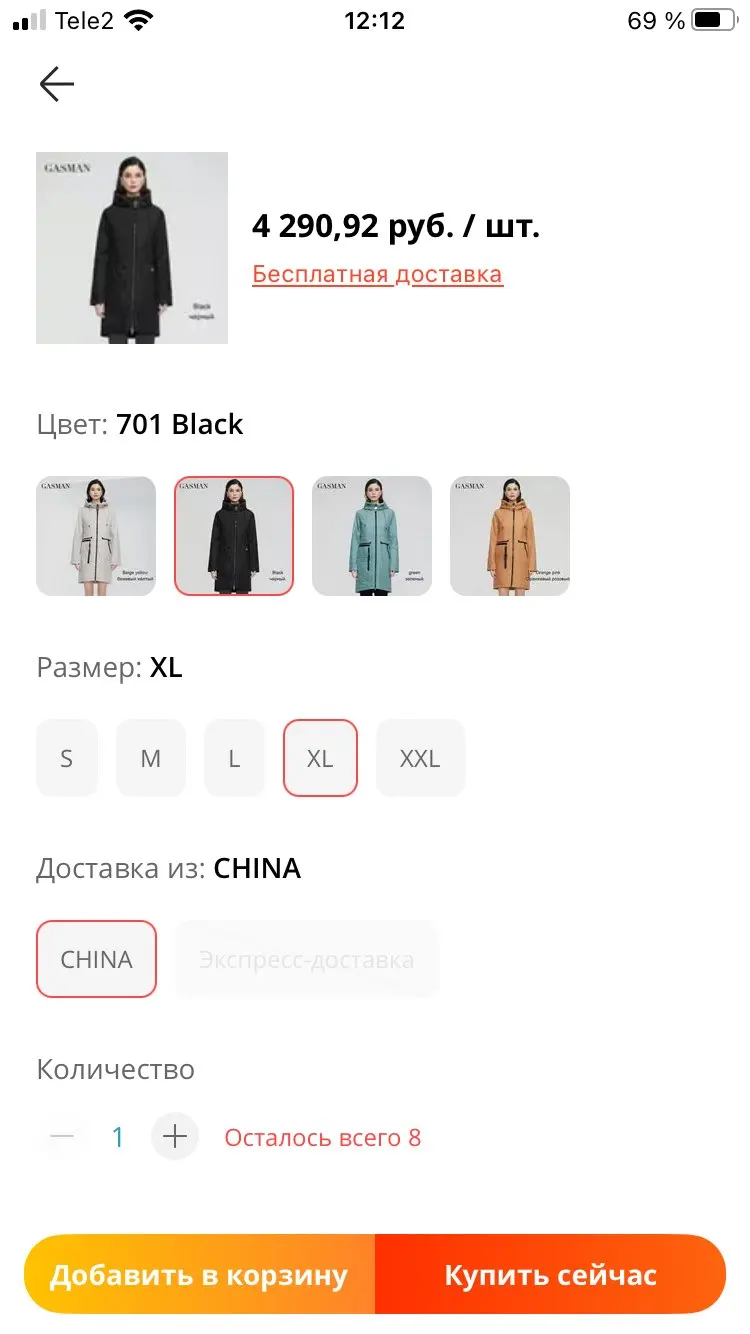Select the orange coat color
The height and width of the screenshot is (1334, 750).
510,536
